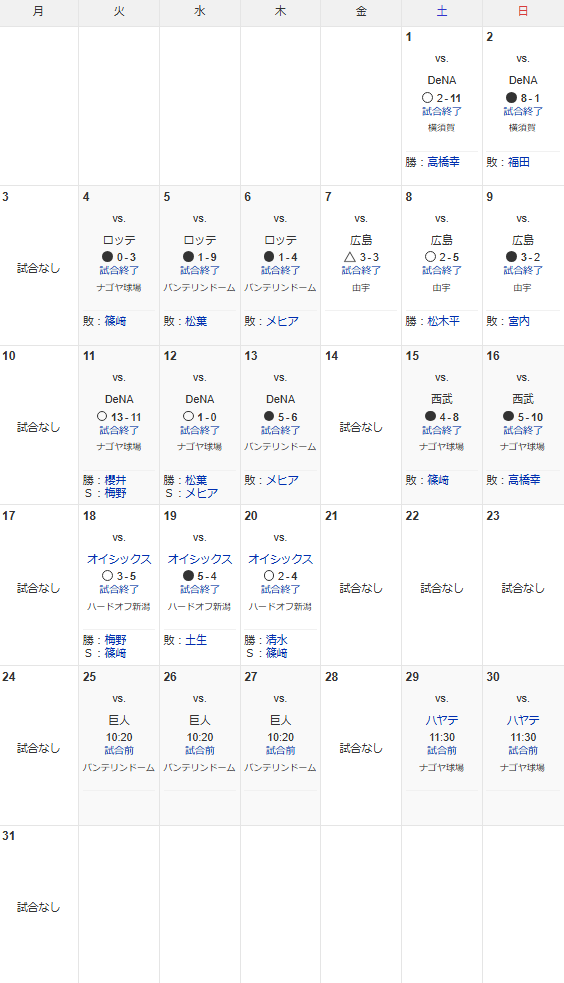Viewport: 564px width, 983px height.
Task: Open ハヤテ team link on the 29th
Action: 442,720
